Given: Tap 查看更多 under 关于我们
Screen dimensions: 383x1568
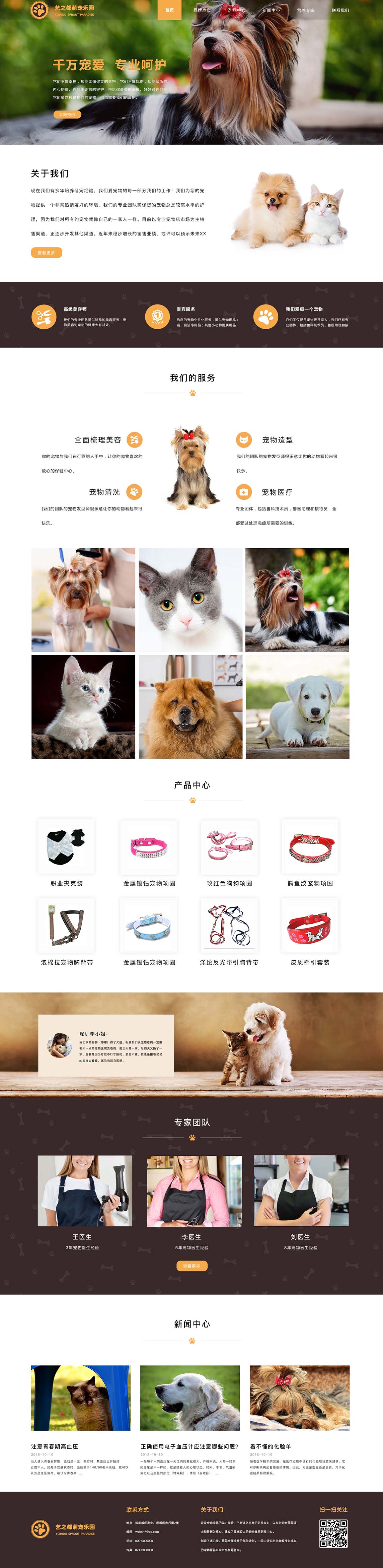Looking at the screenshot, I should pyautogui.click(x=46, y=252).
